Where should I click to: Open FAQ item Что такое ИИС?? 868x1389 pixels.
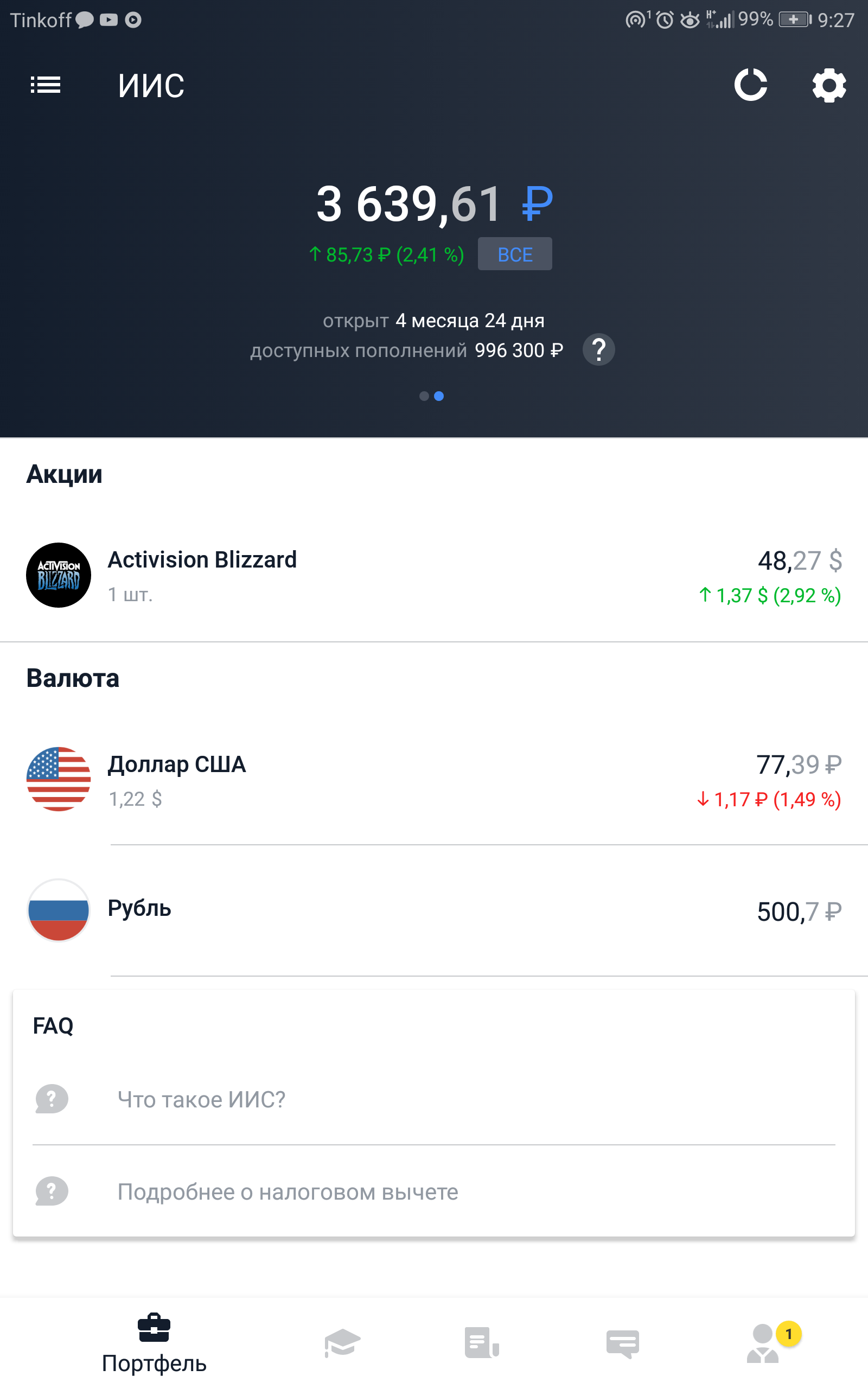(434, 1099)
